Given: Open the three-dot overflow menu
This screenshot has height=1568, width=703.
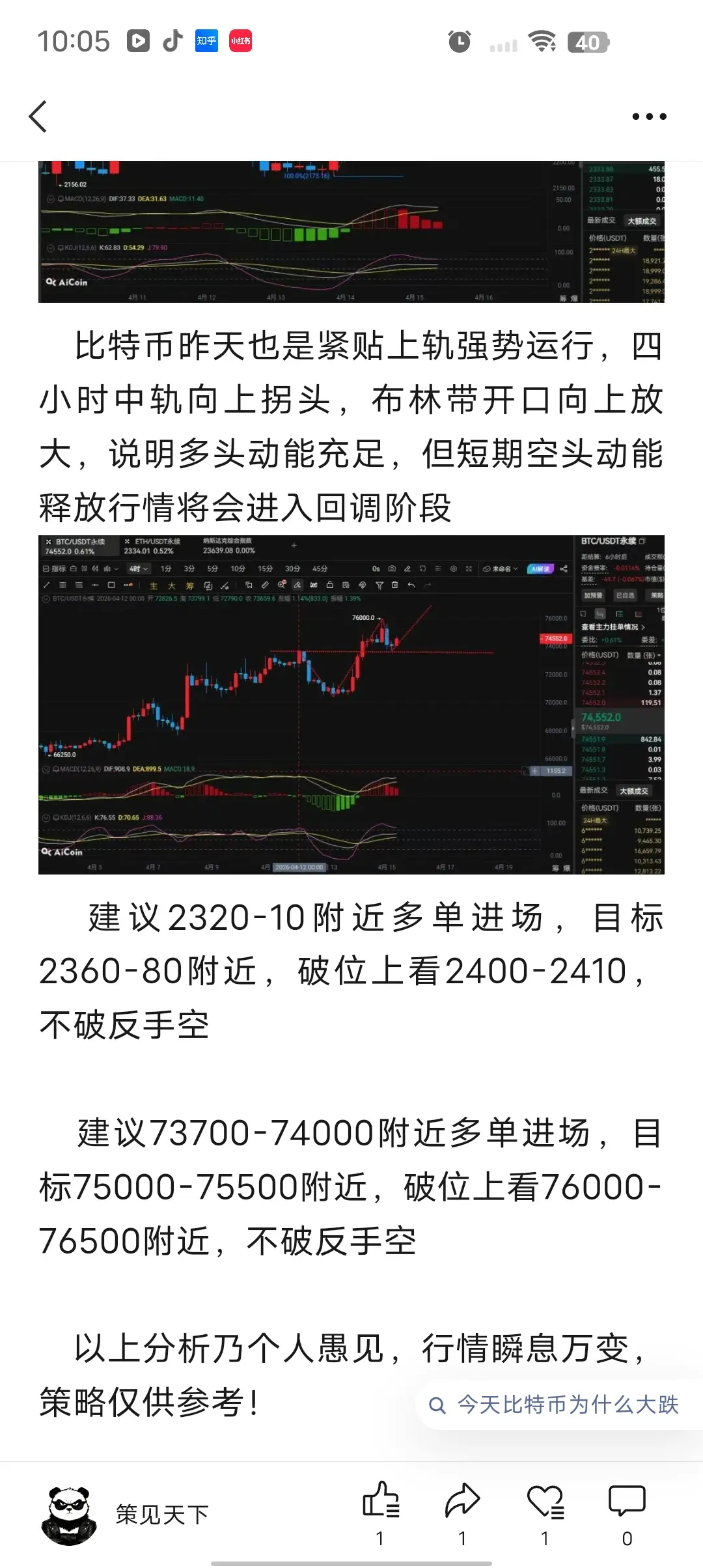Looking at the screenshot, I should (649, 117).
